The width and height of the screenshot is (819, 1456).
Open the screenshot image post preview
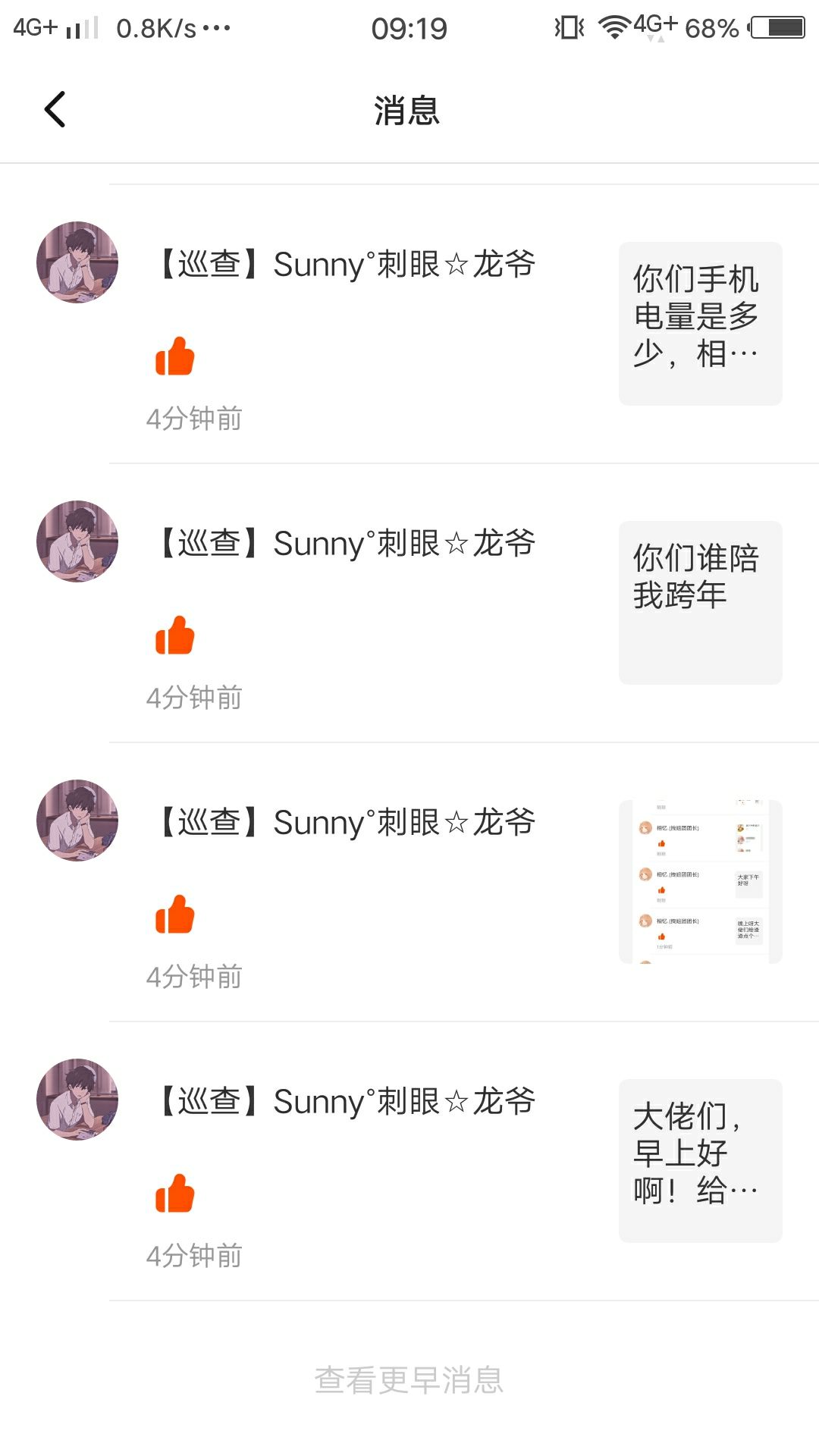tap(700, 881)
